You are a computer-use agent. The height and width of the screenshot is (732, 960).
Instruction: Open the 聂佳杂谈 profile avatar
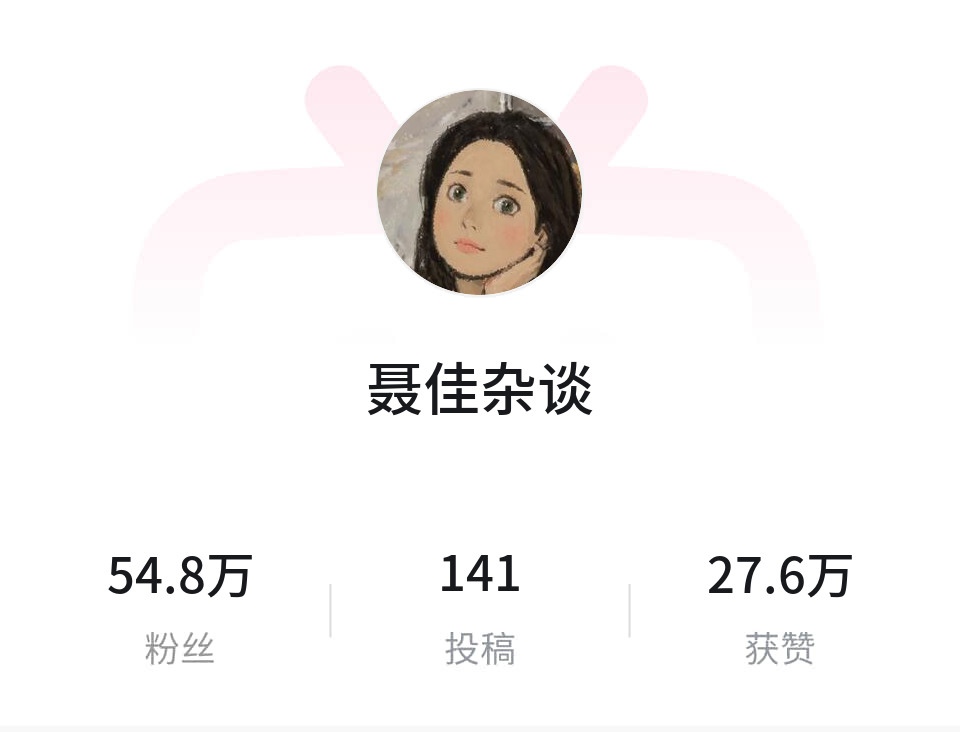480,193
